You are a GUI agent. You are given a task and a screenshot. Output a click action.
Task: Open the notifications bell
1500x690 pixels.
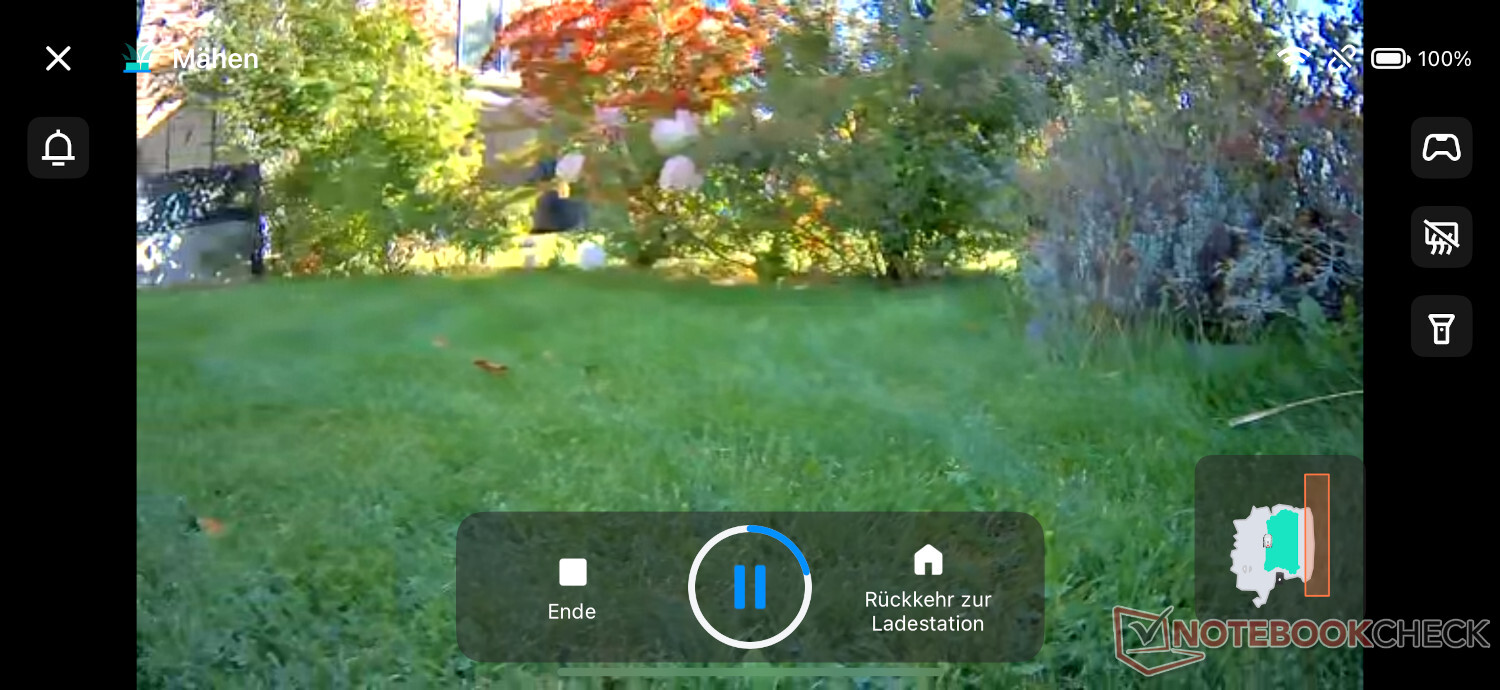click(x=58, y=148)
